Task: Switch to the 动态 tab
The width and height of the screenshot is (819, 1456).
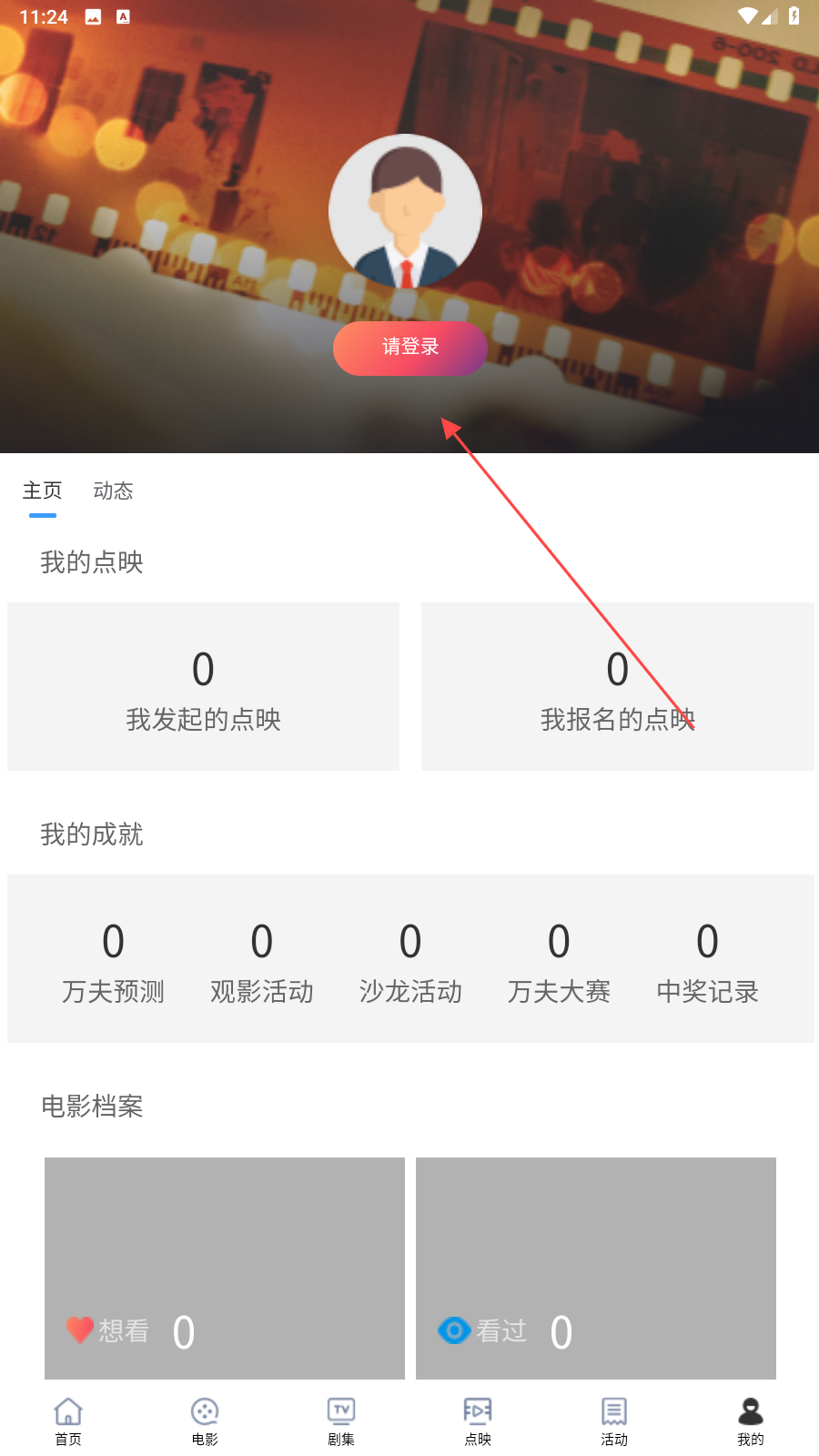Action: click(113, 491)
